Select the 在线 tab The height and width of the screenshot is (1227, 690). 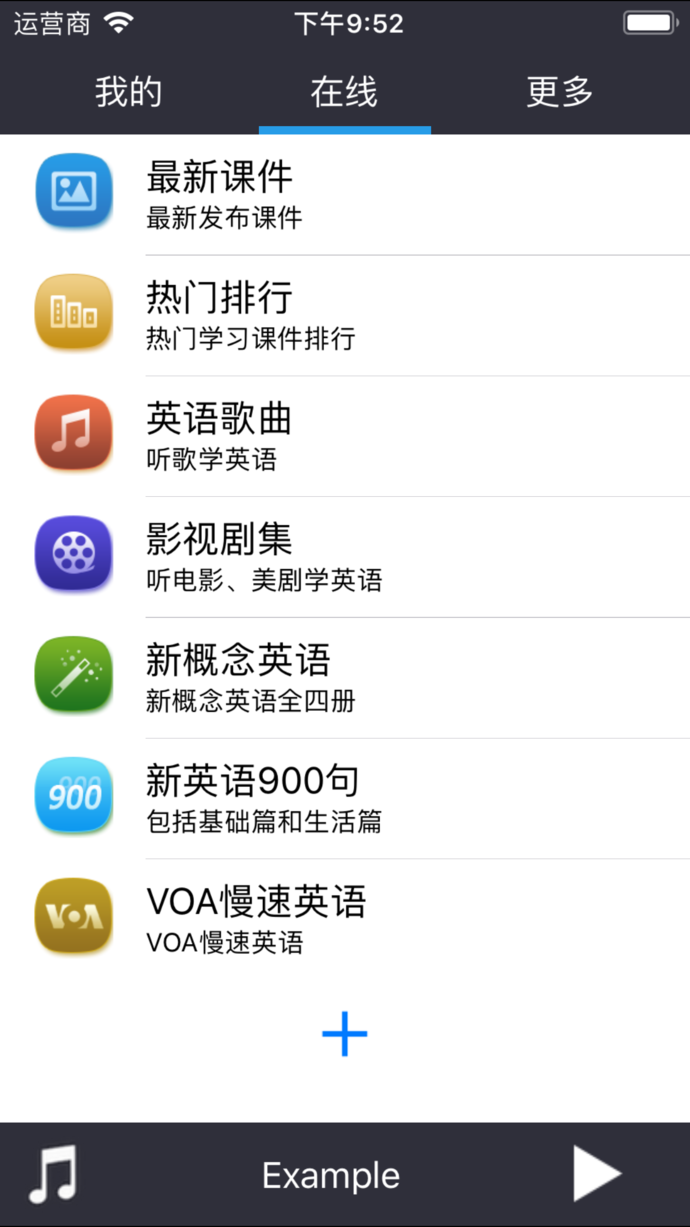click(x=344, y=92)
